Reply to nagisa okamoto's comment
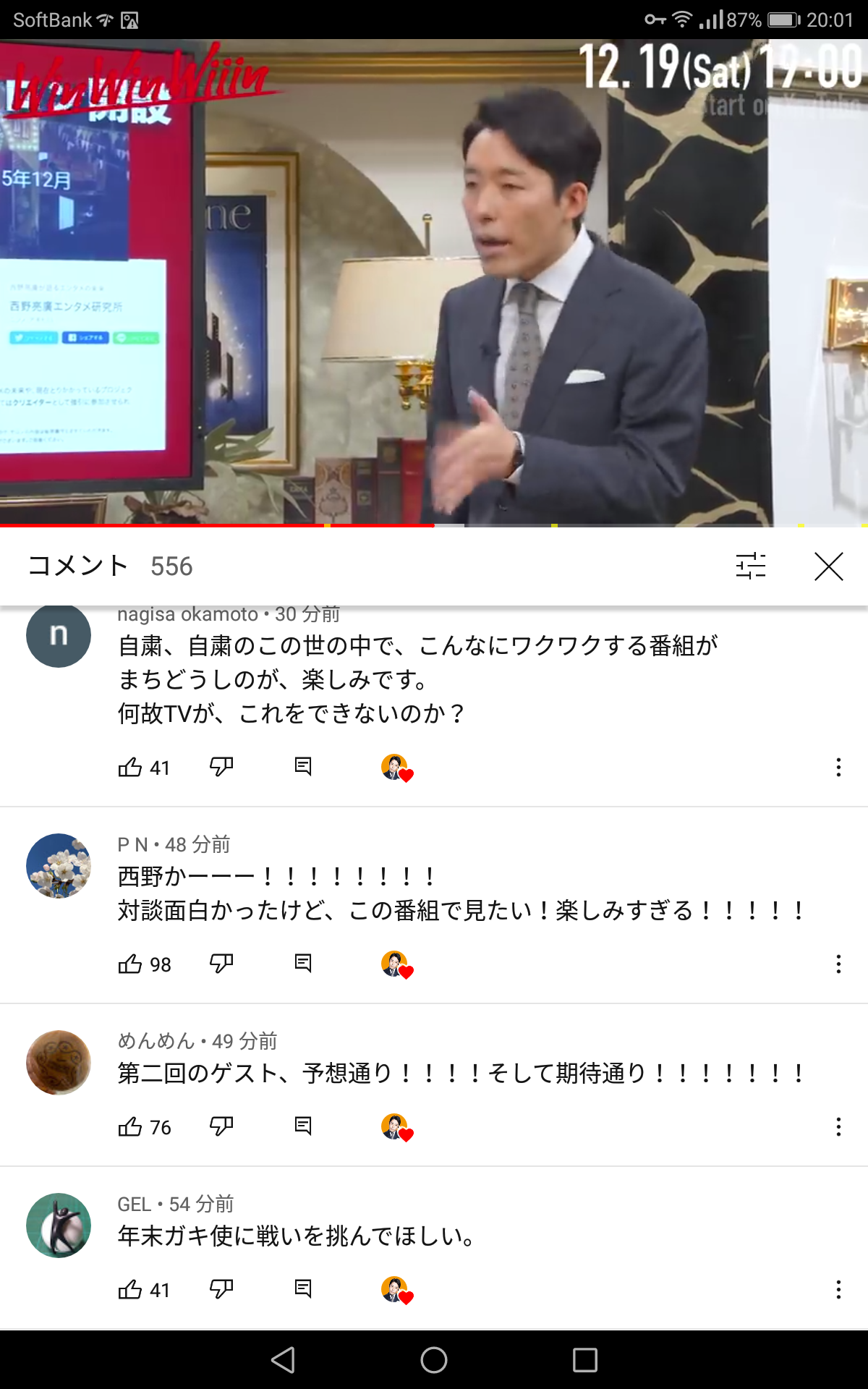 pyautogui.click(x=303, y=767)
